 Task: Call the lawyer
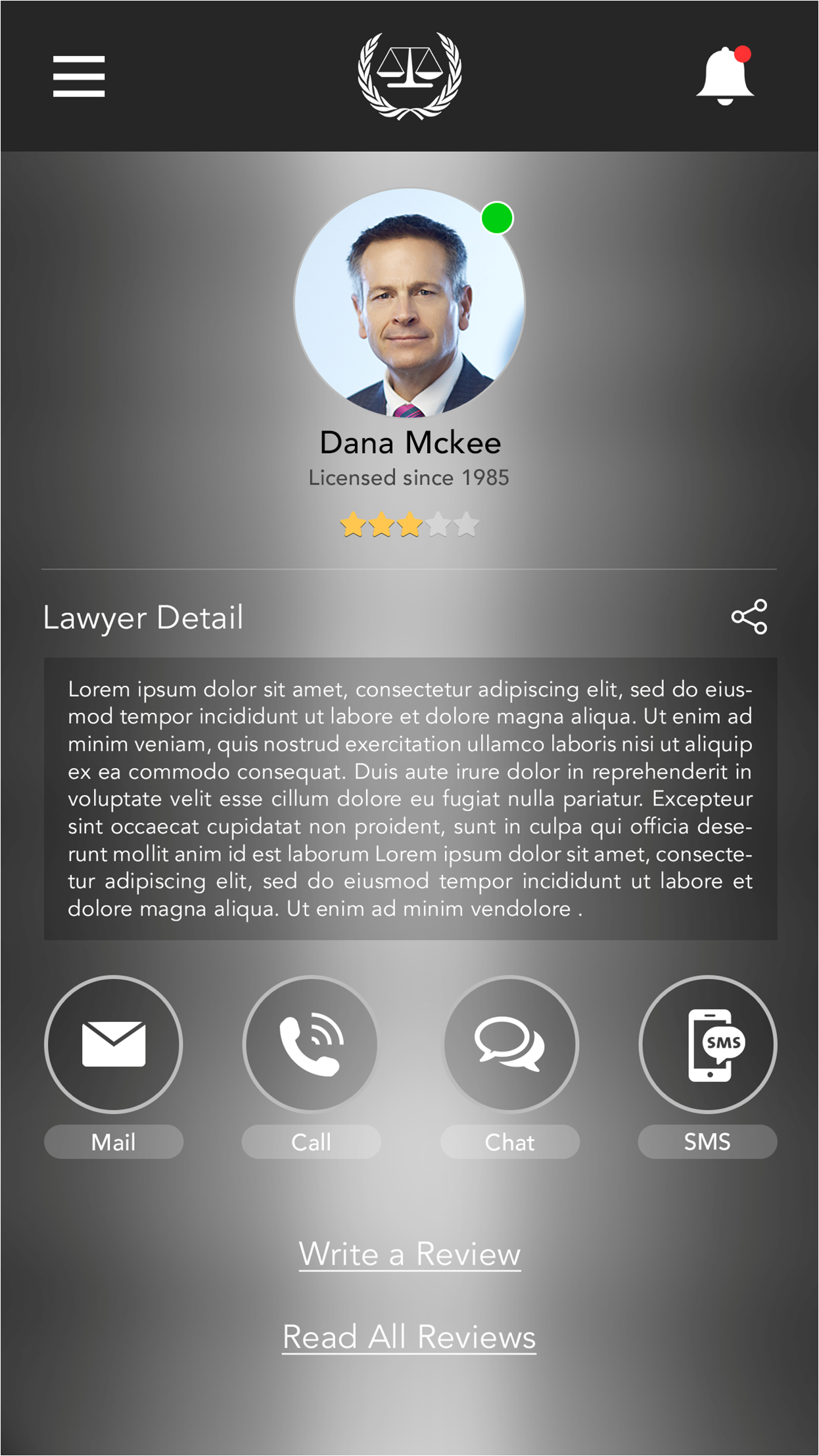(x=312, y=1044)
